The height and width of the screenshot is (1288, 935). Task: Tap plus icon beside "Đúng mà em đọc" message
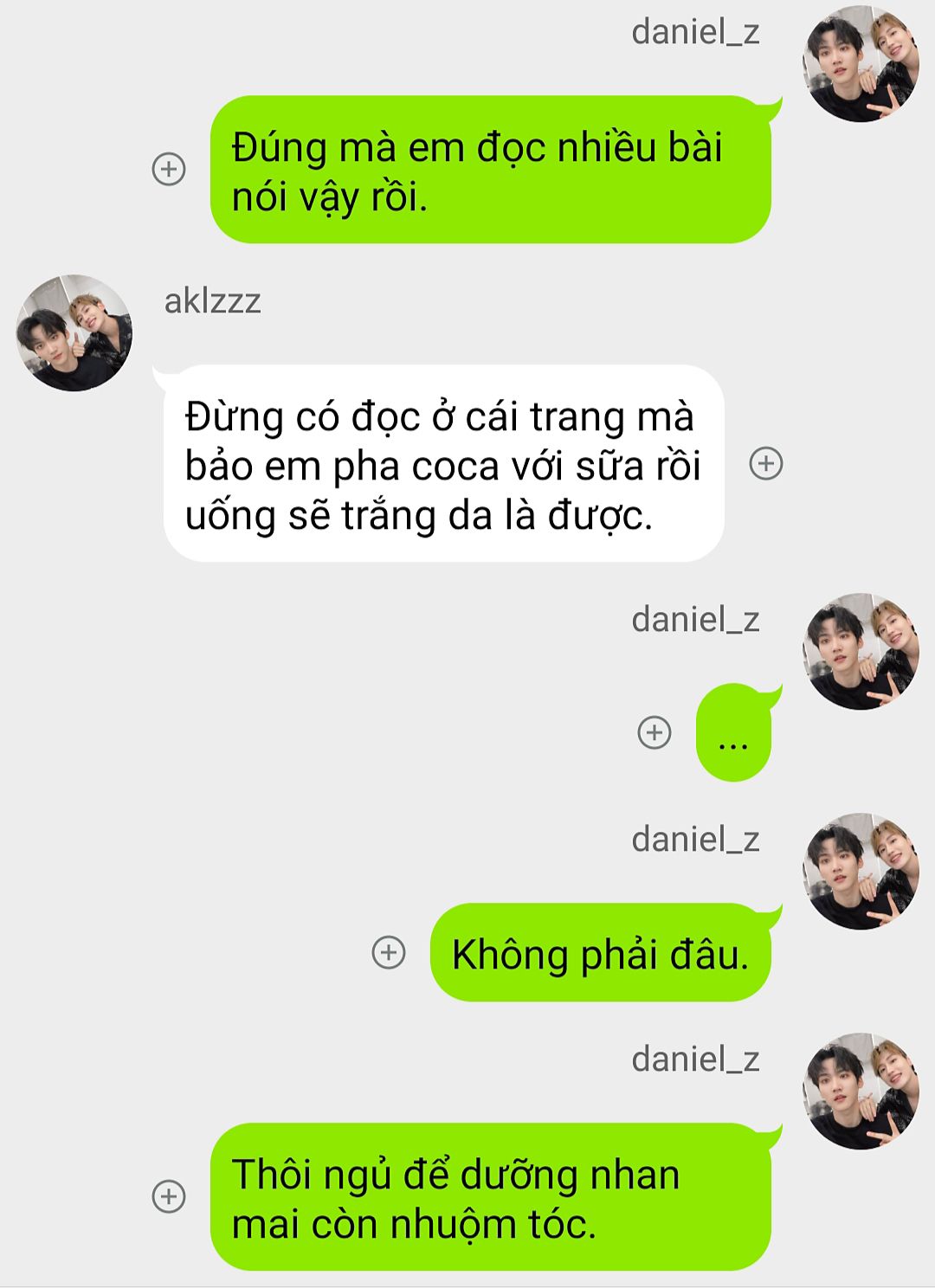pyautogui.click(x=169, y=169)
